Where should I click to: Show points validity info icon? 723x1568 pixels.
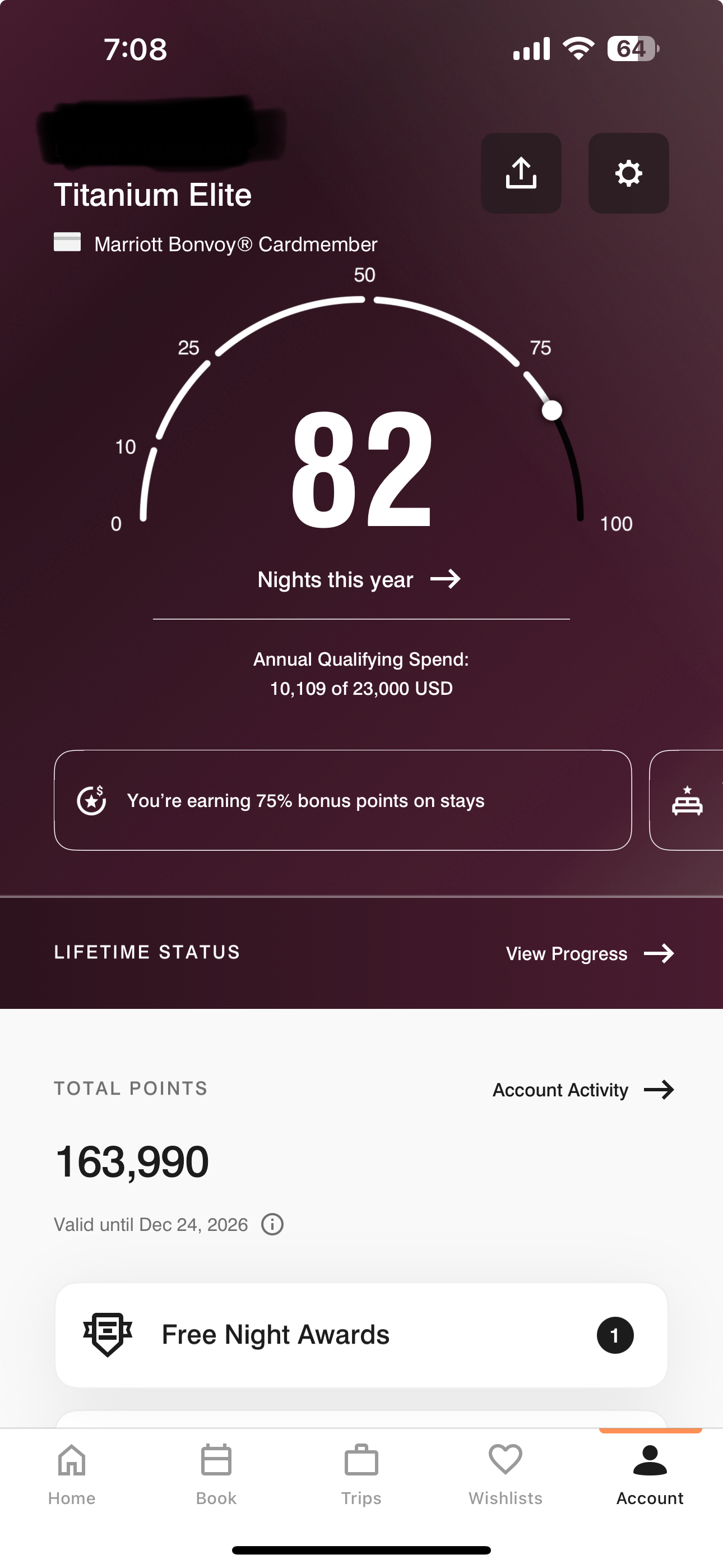coord(272,1224)
